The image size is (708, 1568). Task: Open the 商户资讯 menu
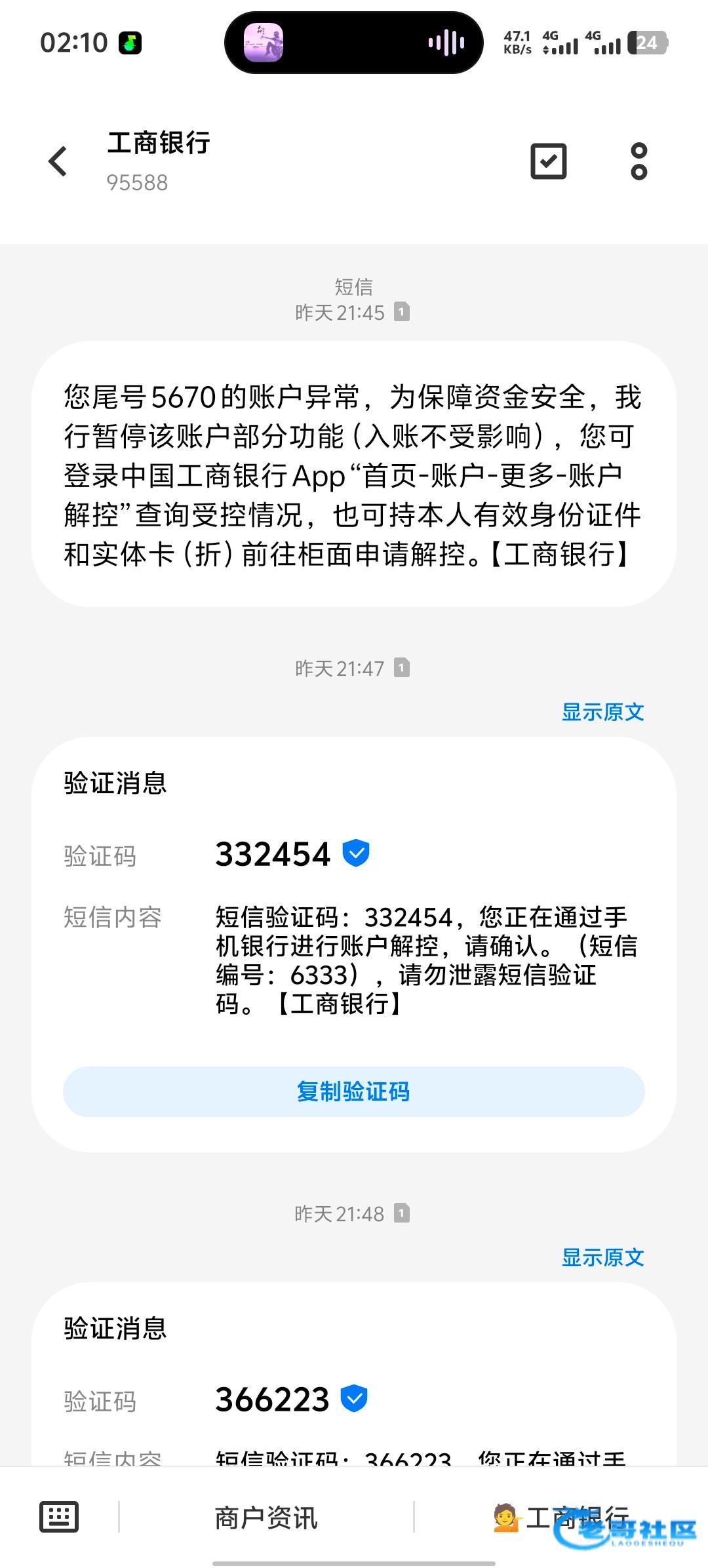click(266, 1518)
